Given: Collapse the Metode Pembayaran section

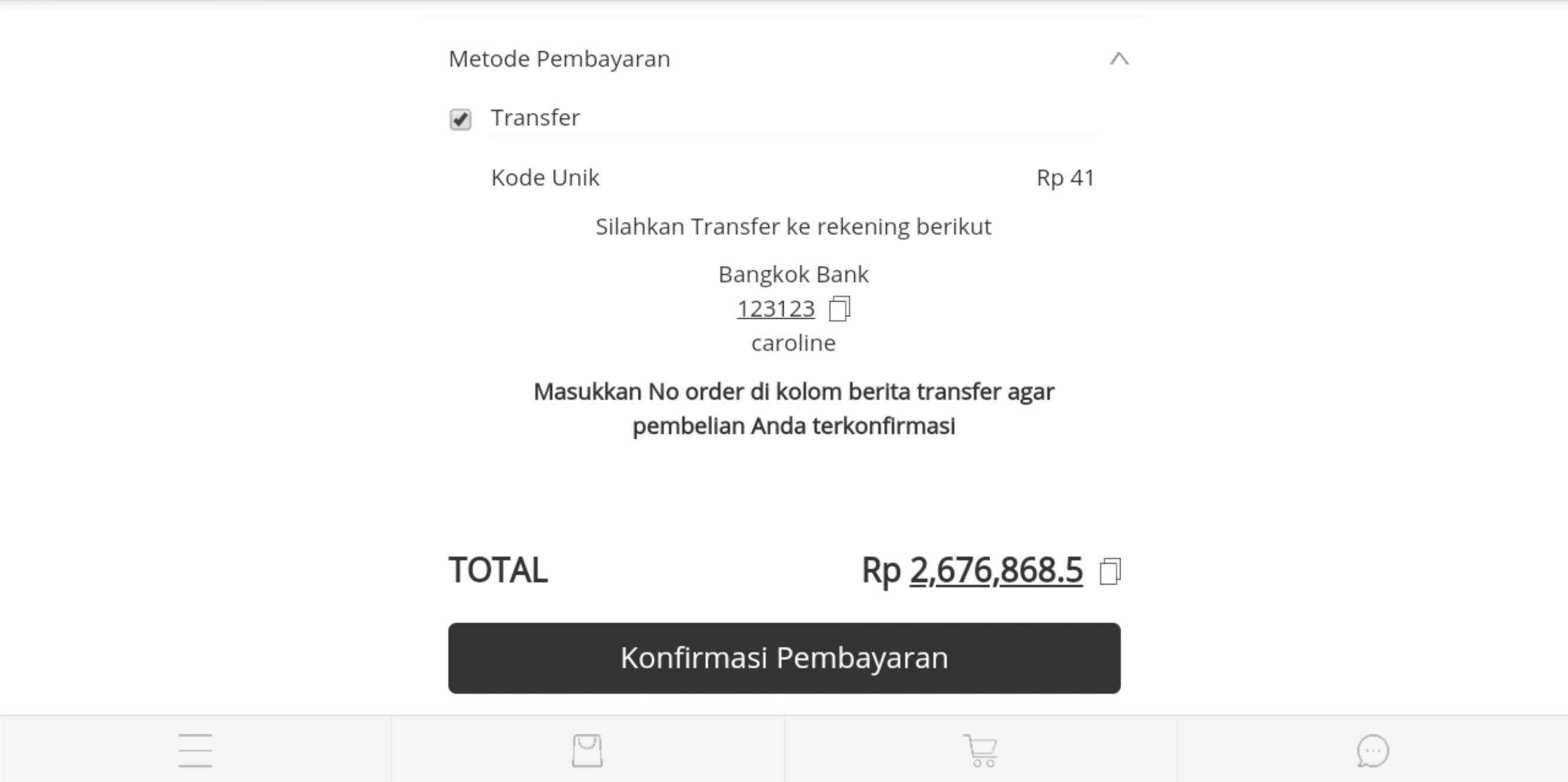Looking at the screenshot, I should pyautogui.click(x=1119, y=59).
